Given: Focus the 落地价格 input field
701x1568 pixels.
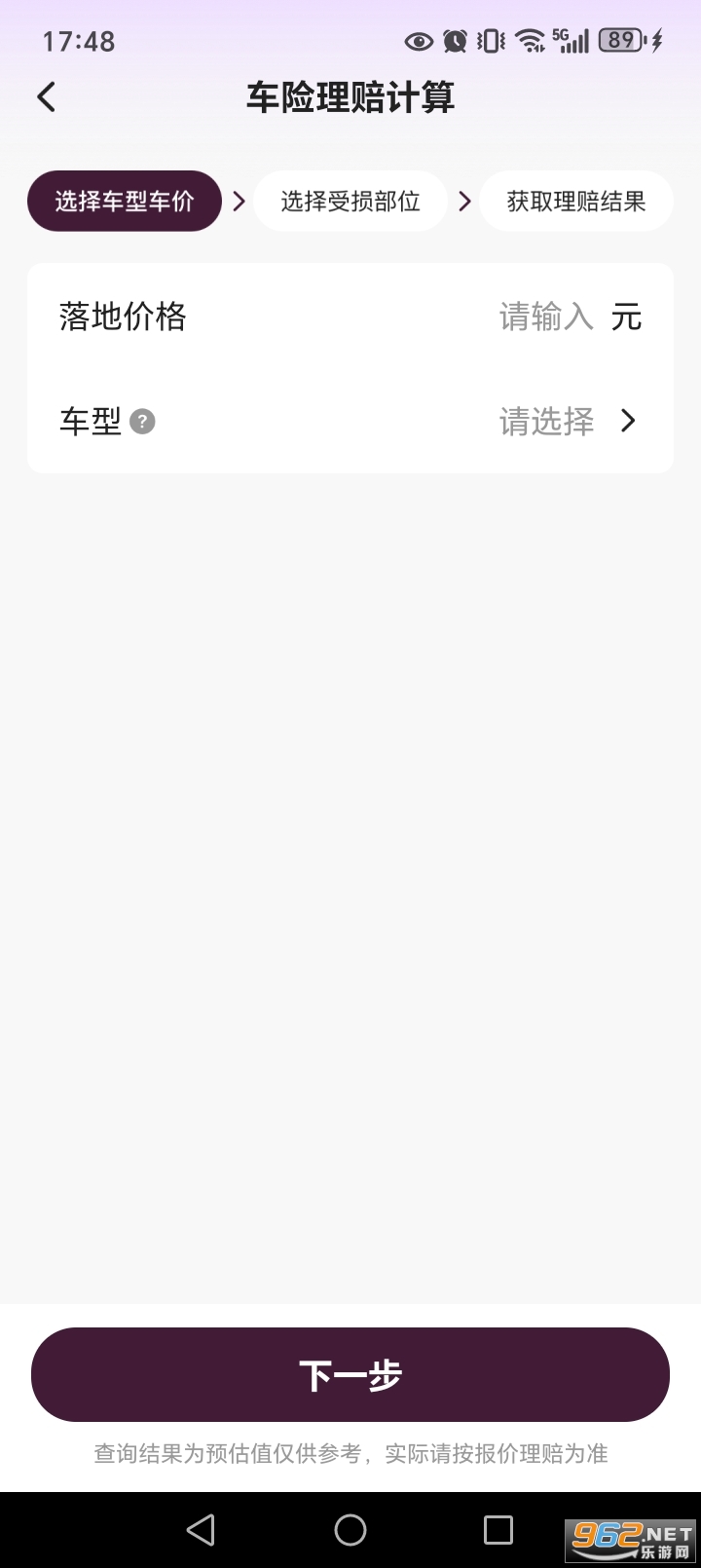Looking at the screenshot, I should tap(545, 317).
